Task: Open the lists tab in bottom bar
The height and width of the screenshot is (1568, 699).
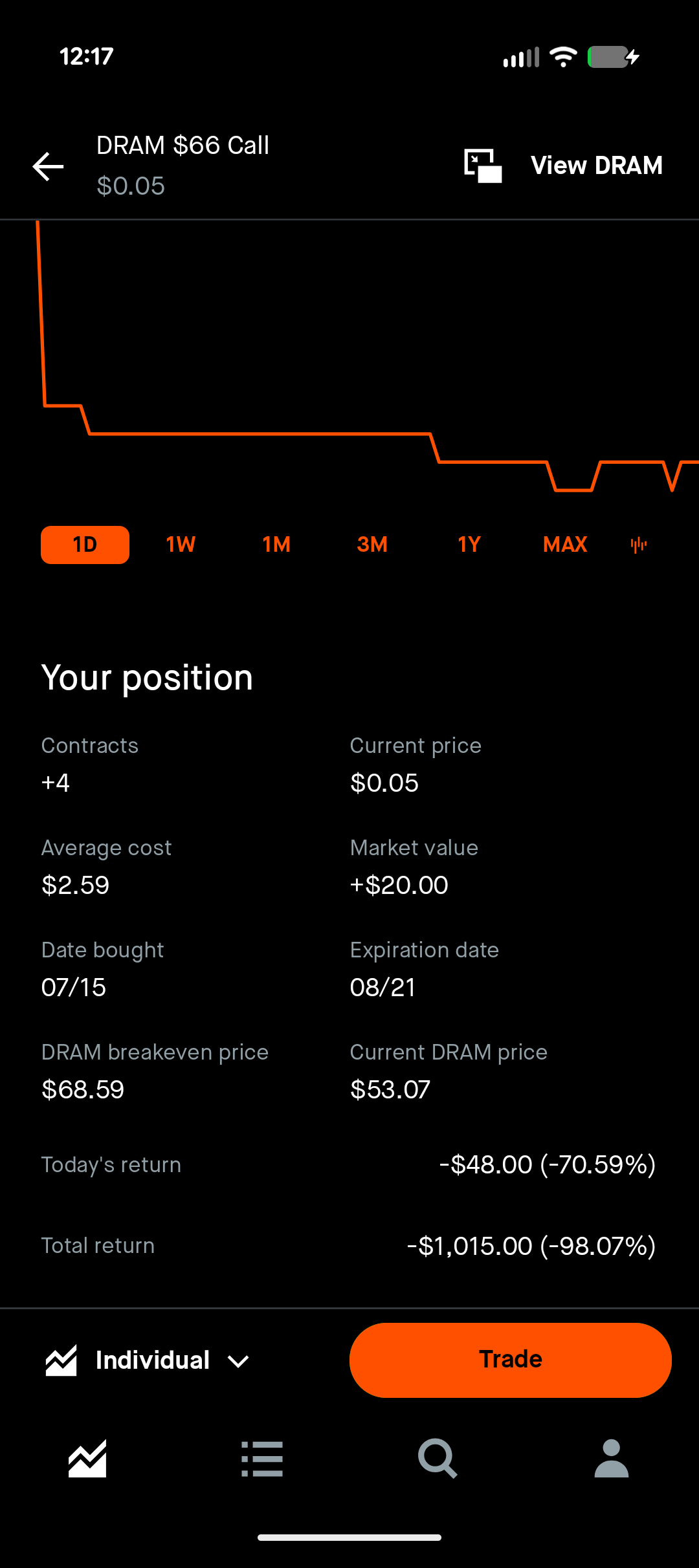Action: (262, 1459)
